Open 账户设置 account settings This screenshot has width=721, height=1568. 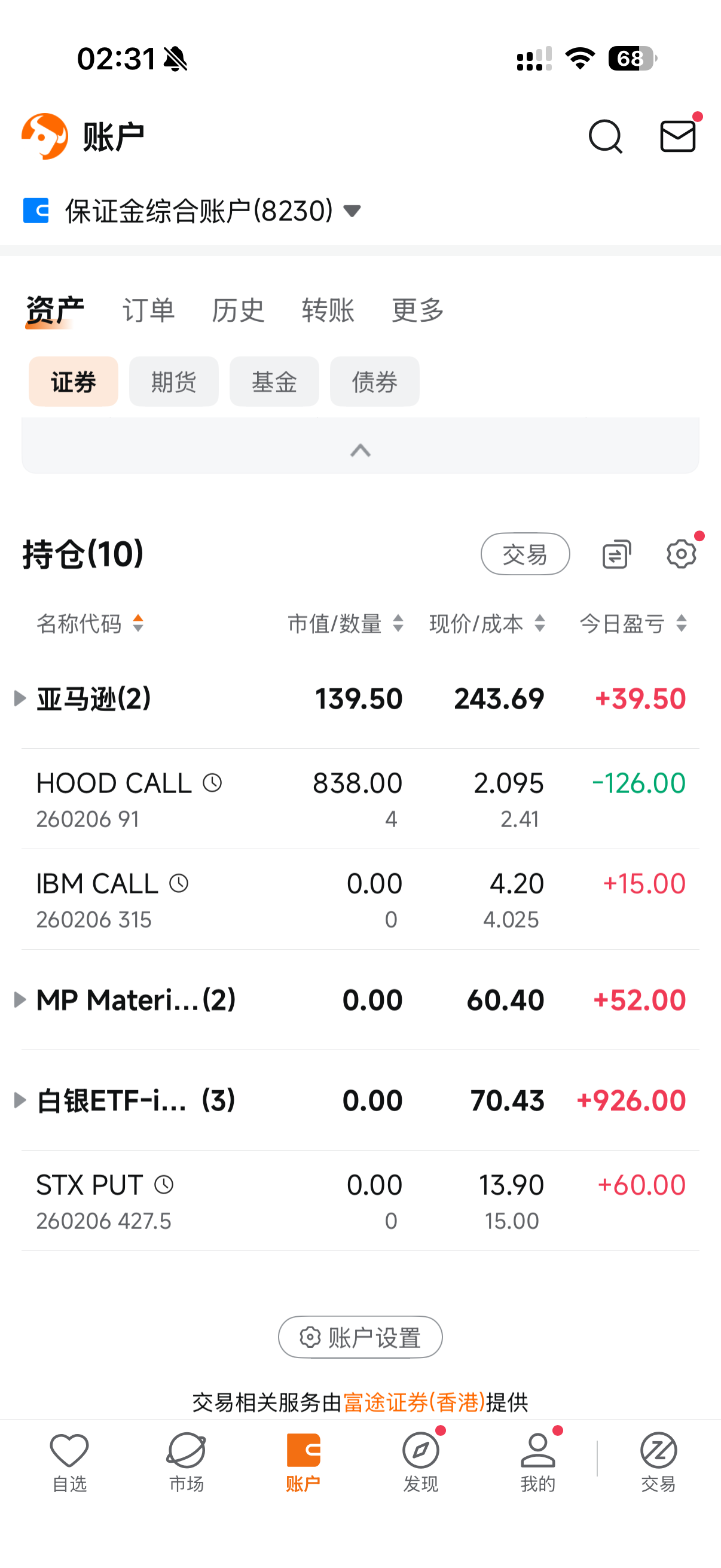pyautogui.click(x=360, y=1337)
